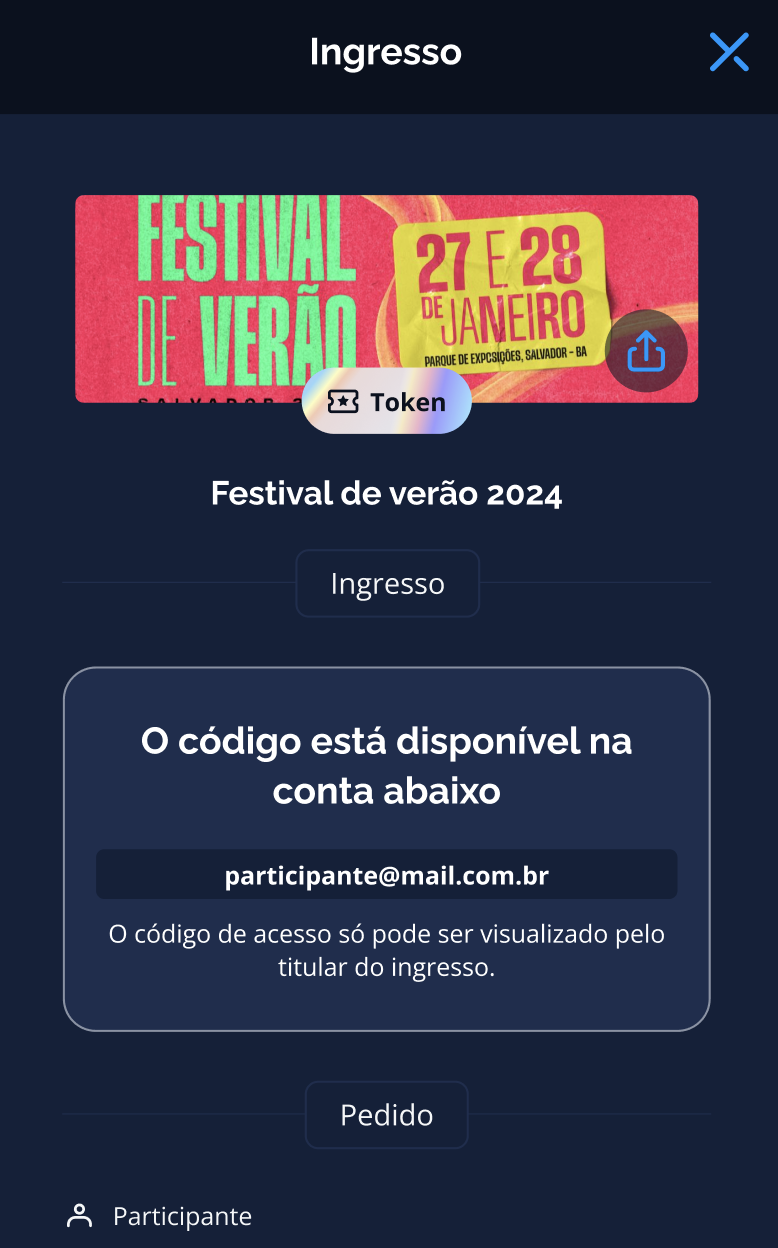Close the Ingresso screen

click(729, 52)
